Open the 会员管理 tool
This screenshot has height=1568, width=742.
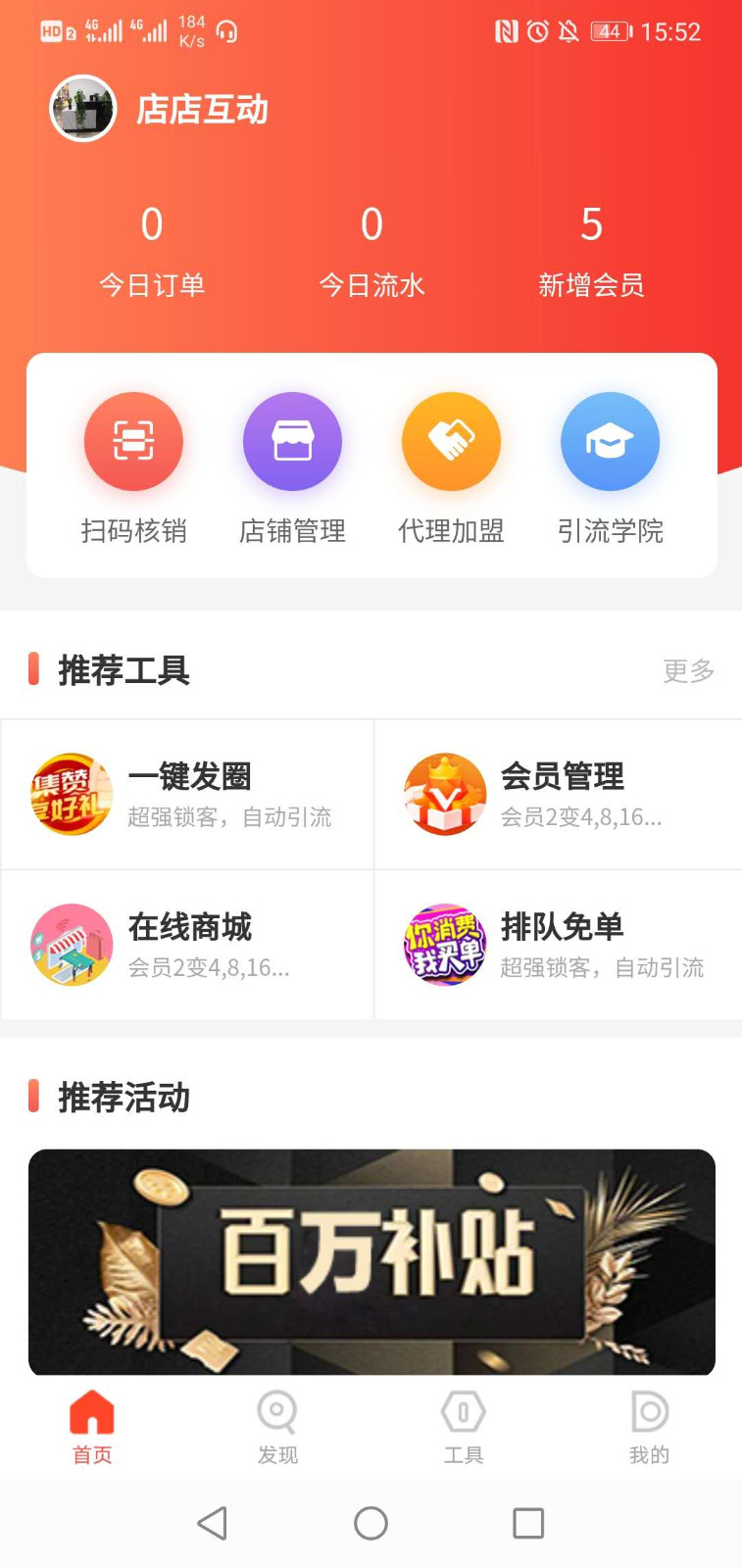point(559,794)
